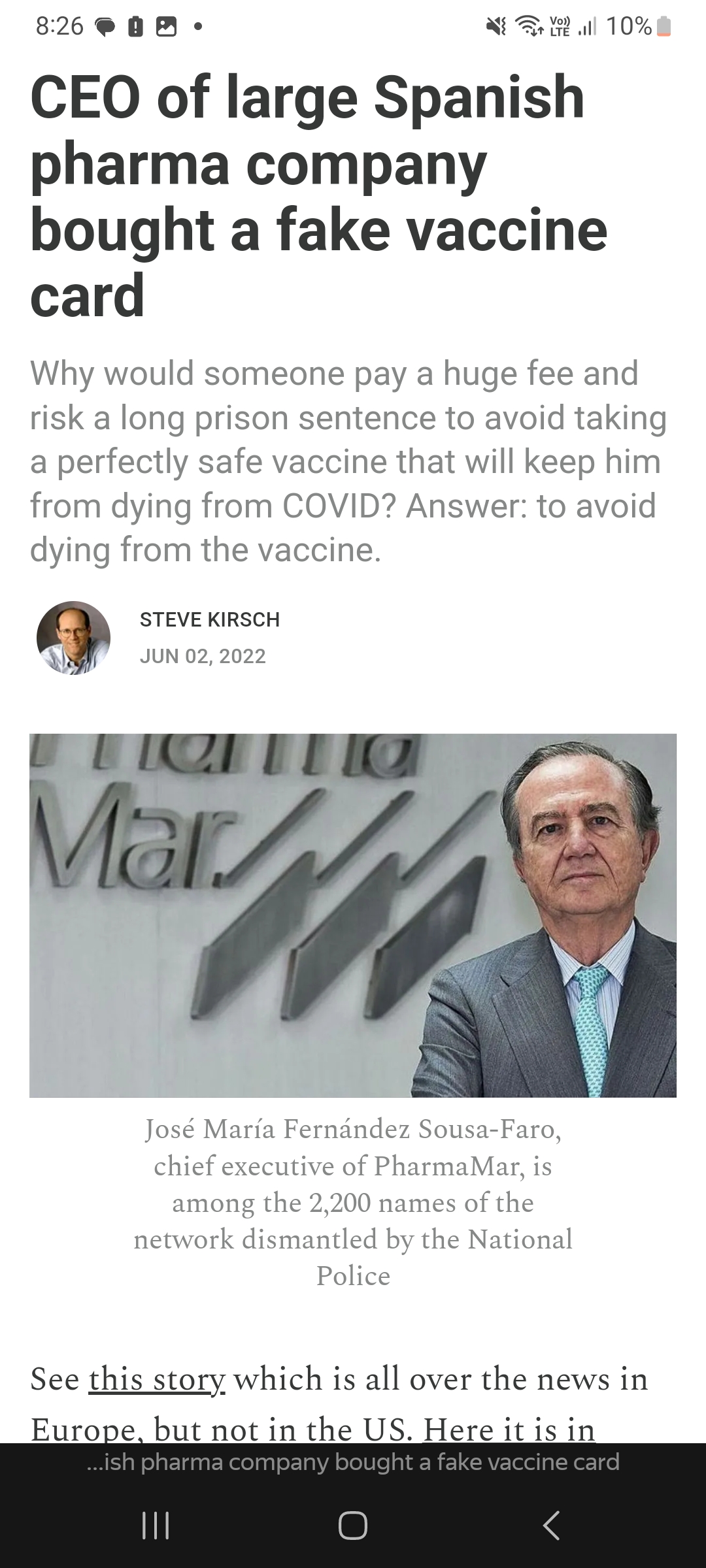Screen dimensions: 706x1568
Task: Open the underlined 'this story' link
Action: coord(157,1379)
